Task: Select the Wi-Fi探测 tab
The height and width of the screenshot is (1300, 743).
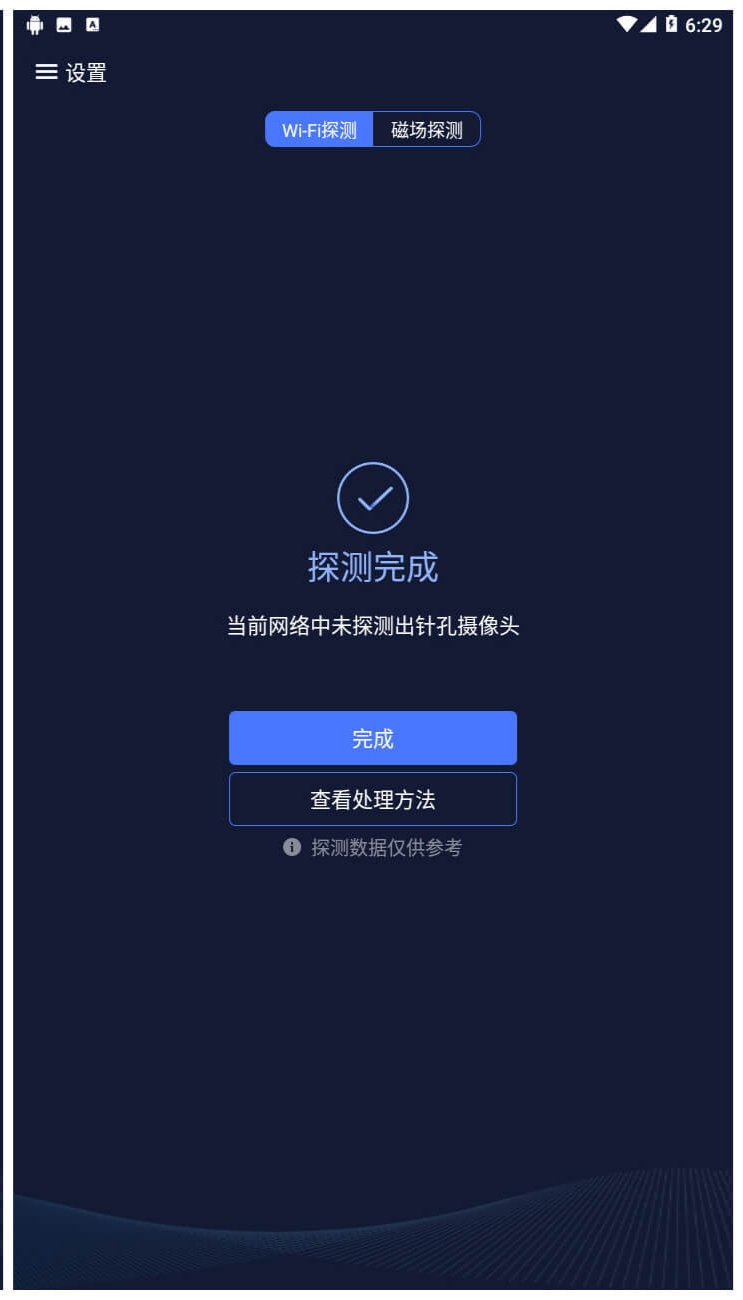Action: [x=319, y=130]
